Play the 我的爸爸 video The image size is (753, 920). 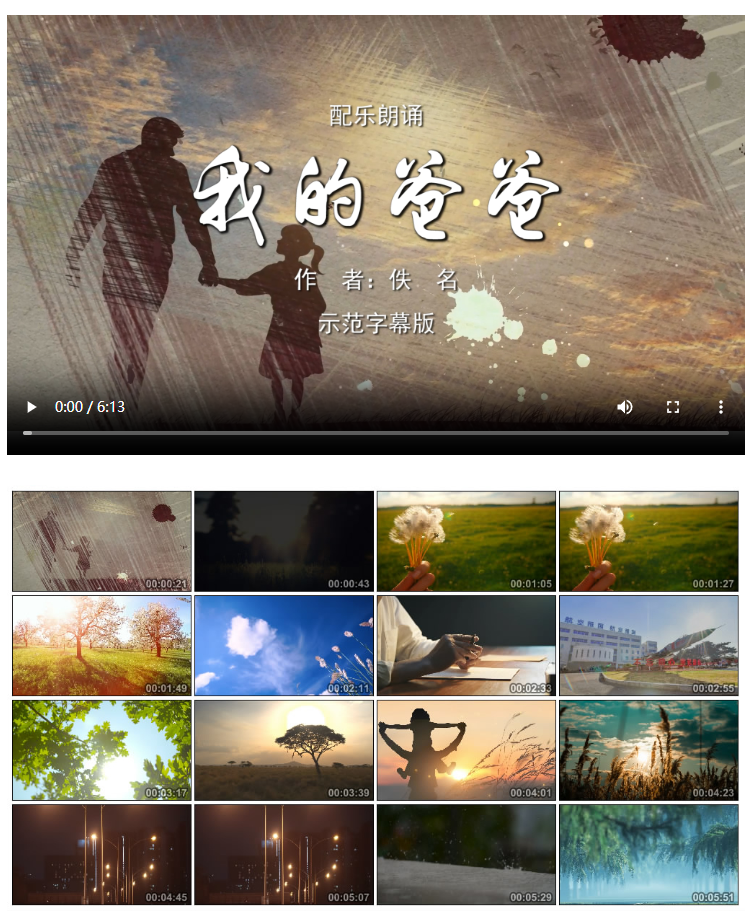(x=31, y=407)
